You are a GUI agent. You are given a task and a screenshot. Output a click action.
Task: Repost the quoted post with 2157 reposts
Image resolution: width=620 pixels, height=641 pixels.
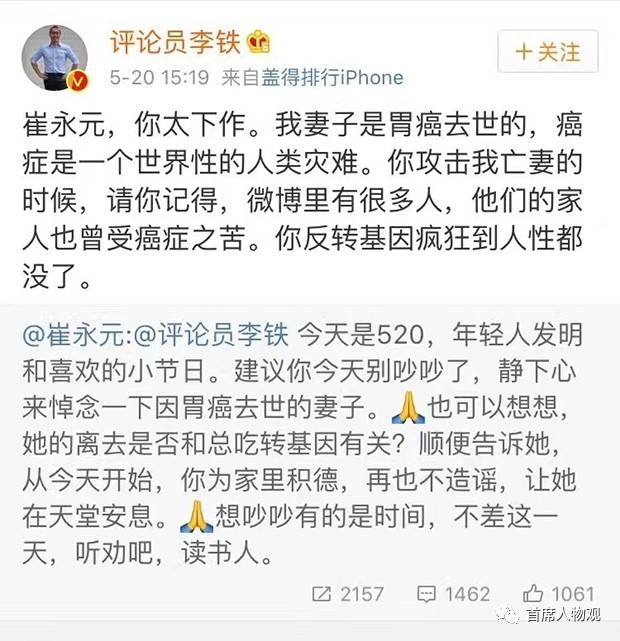click(x=349, y=594)
